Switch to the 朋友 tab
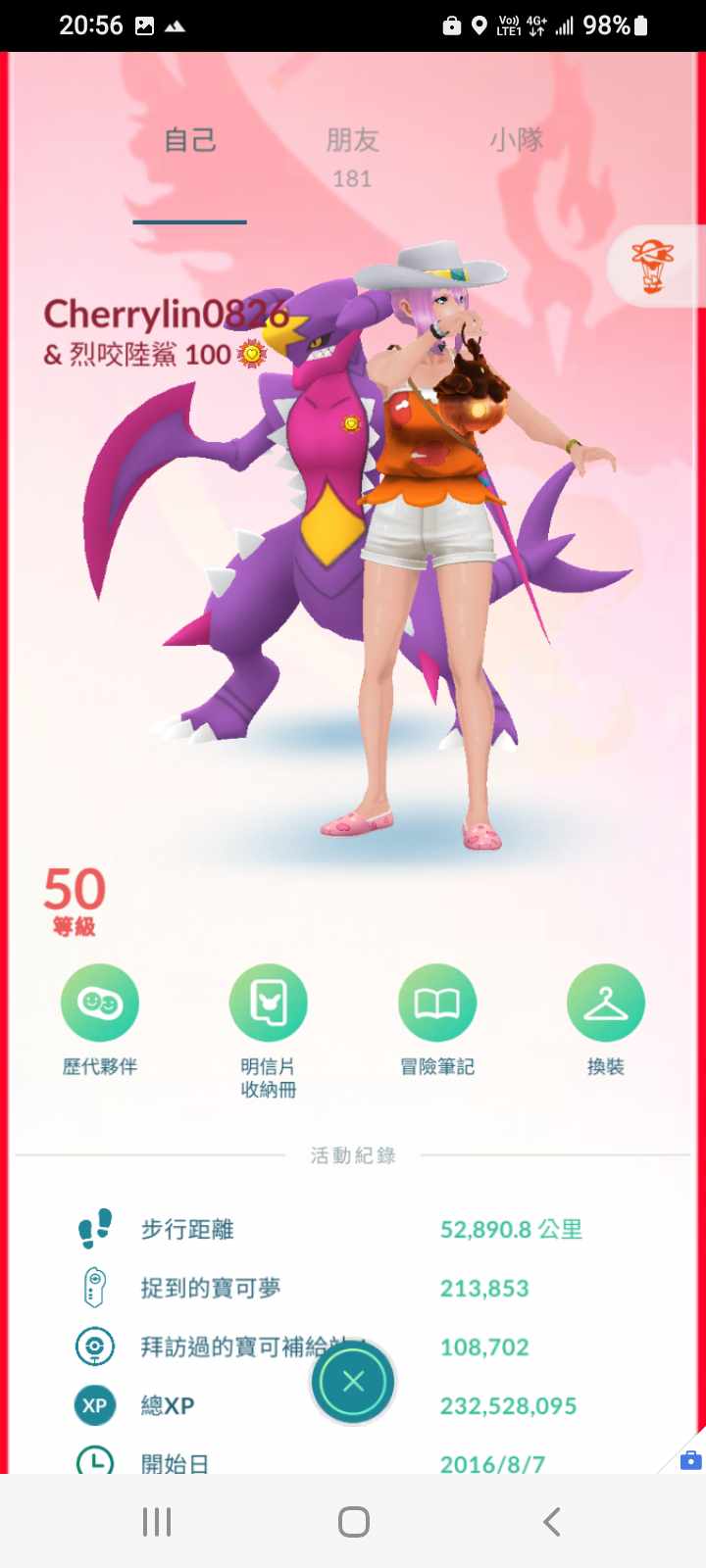Viewport: 706px width, 1568px height. 352,154
